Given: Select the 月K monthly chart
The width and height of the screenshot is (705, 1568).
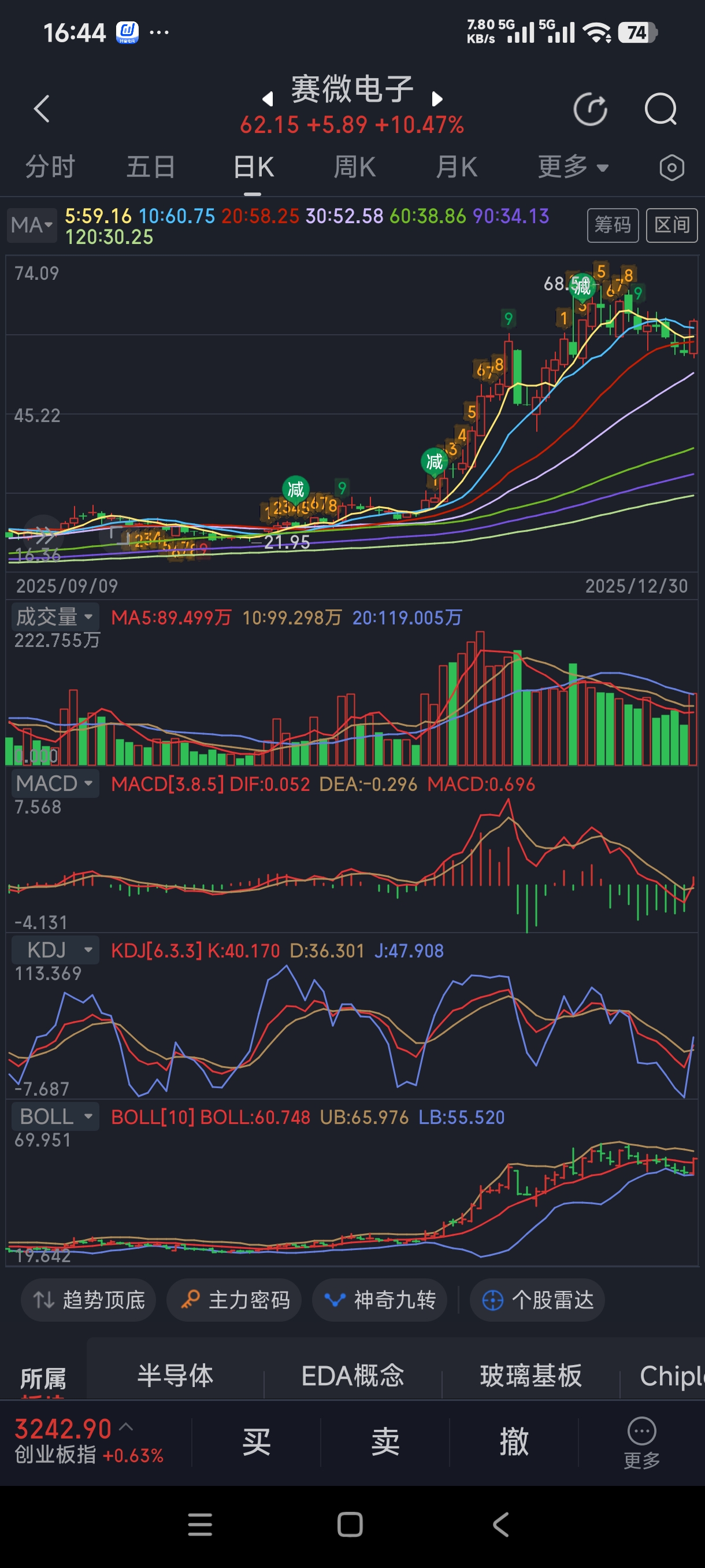Looking at the screenshot, I should 456,167.
